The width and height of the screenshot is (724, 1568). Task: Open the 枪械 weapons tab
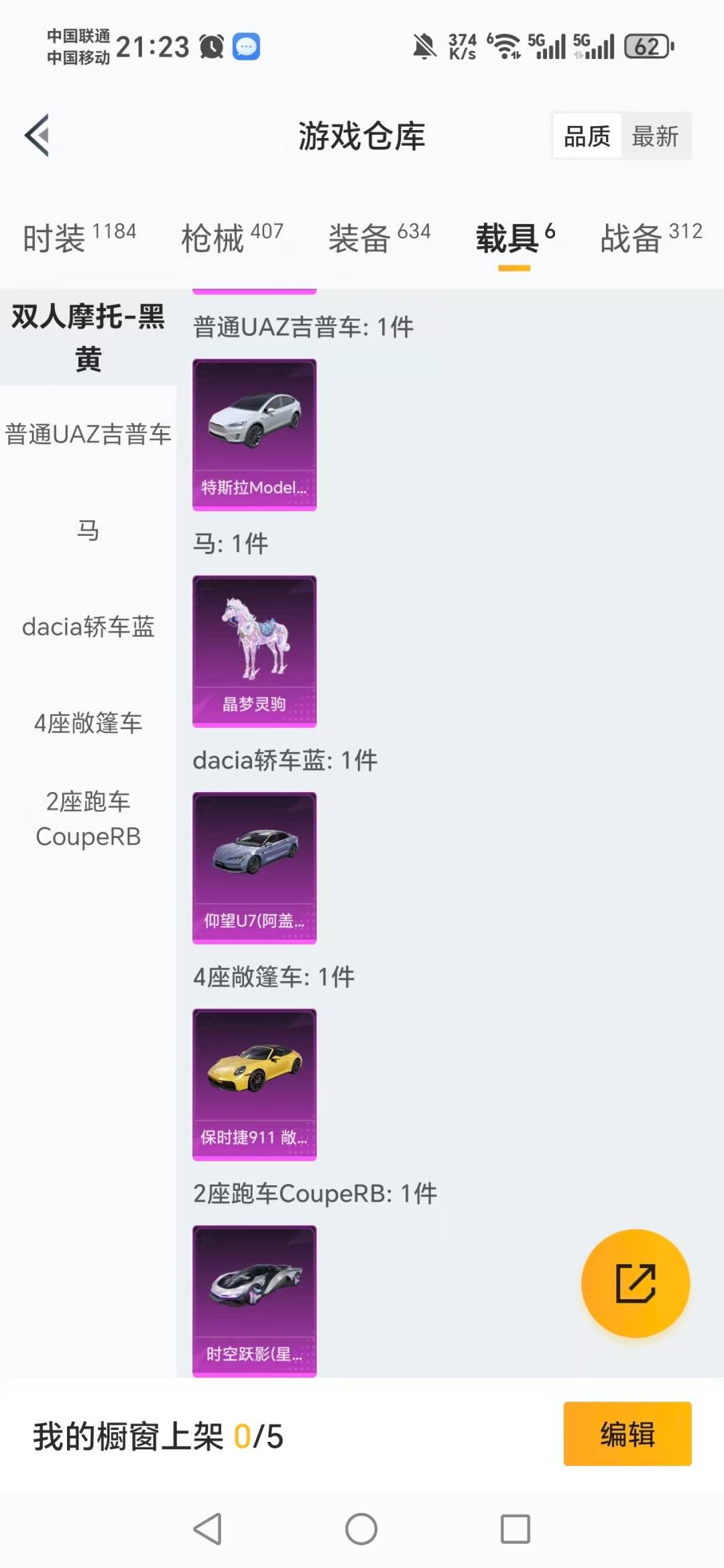pos(215,239)
